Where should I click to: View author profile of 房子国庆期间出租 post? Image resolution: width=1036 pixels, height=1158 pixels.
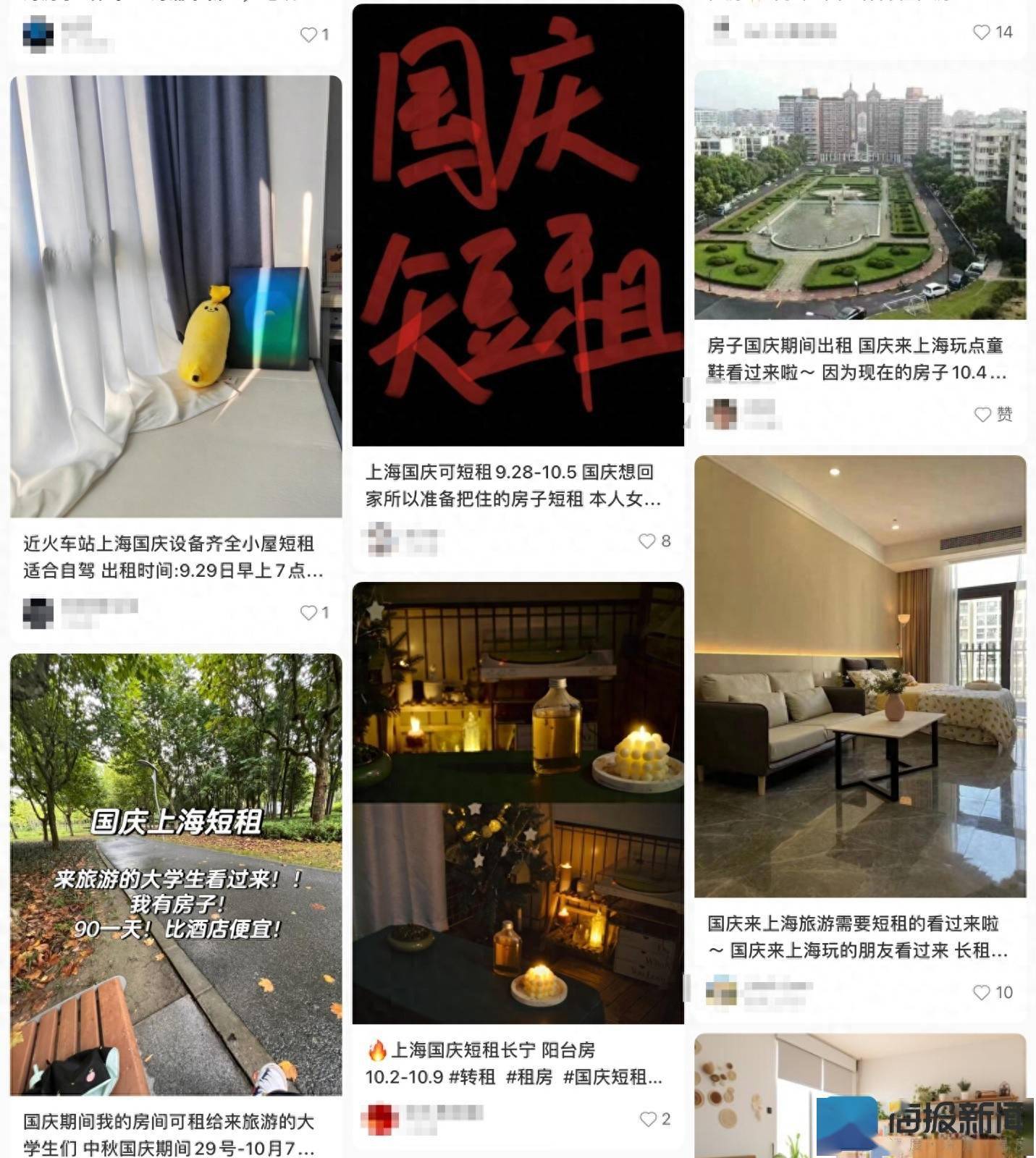pos(722,414)
